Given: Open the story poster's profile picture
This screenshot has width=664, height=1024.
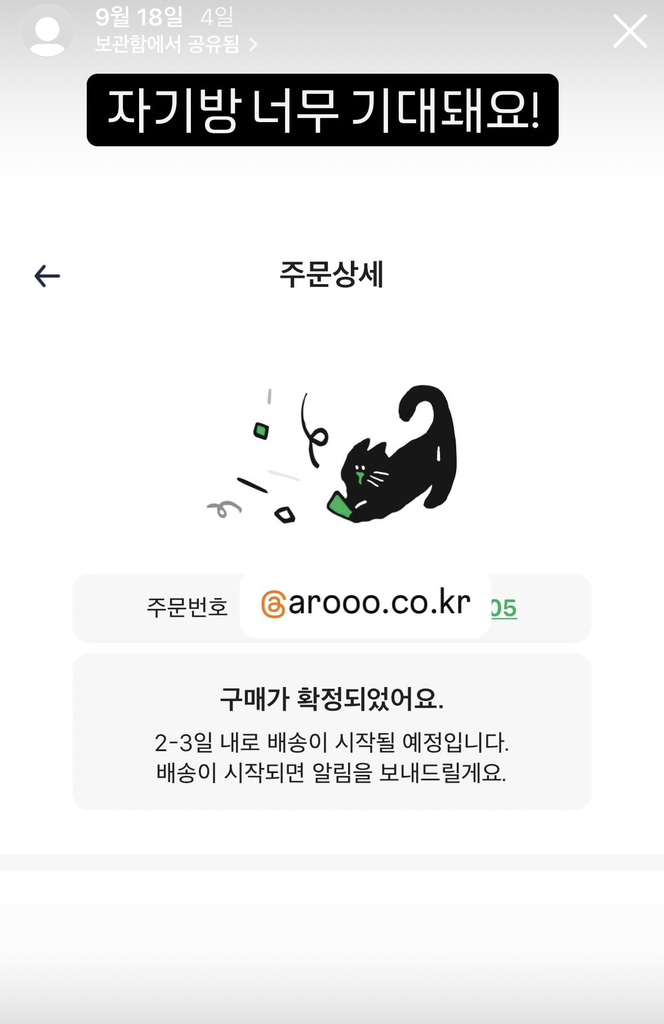Looking at the screenshot, I should [47, 31].
